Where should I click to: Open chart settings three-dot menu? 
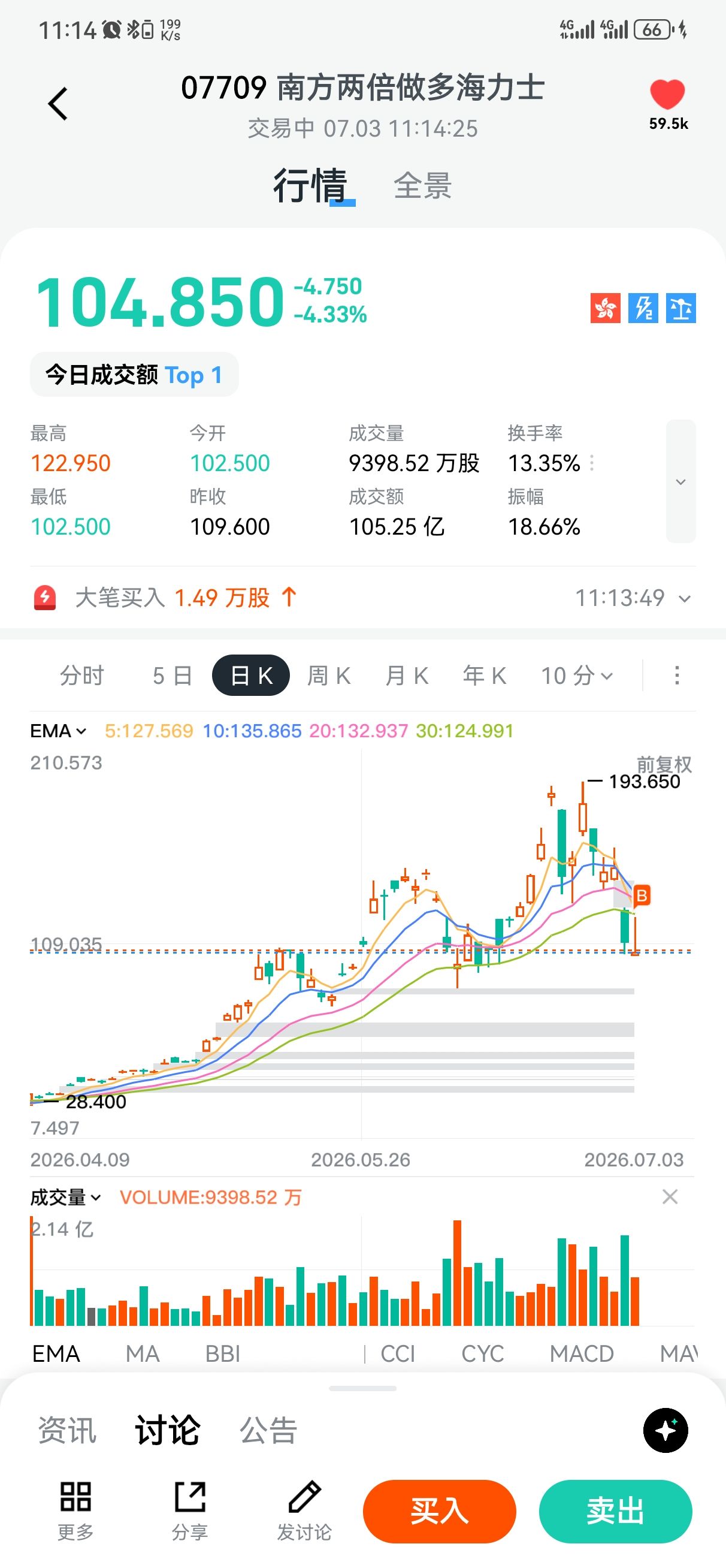tap(677, 676)
